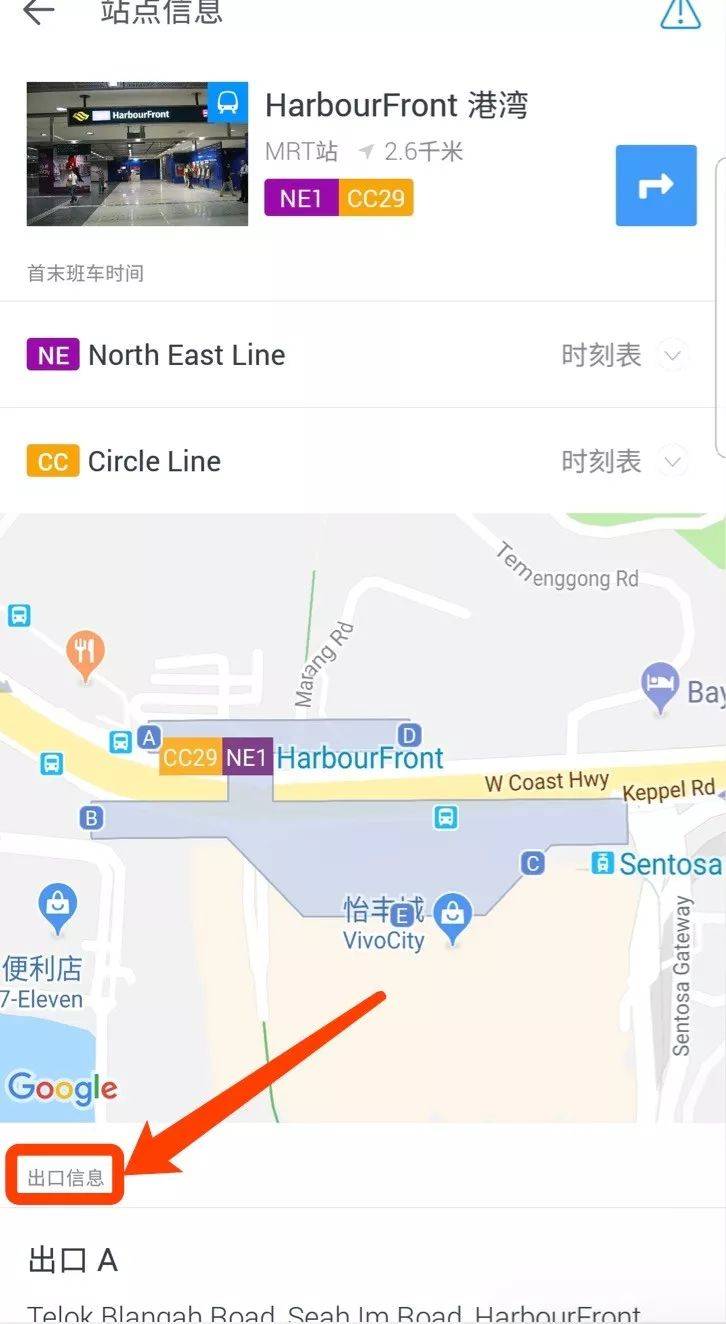View the HarbourFront station photo

[137, 154]
